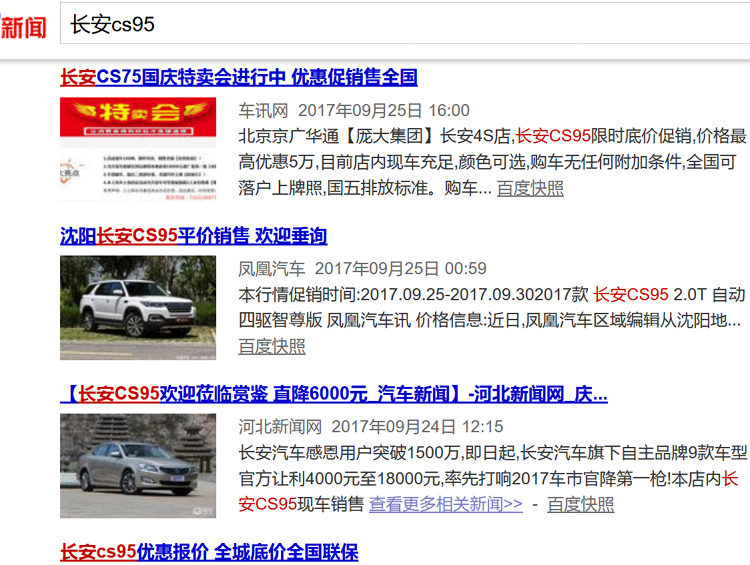The height and width of the screenshot is (565, 750).
Task: Open the 长安CS95欢迎莅临赏鉴 直降6000元 headline
Action: 333,394
